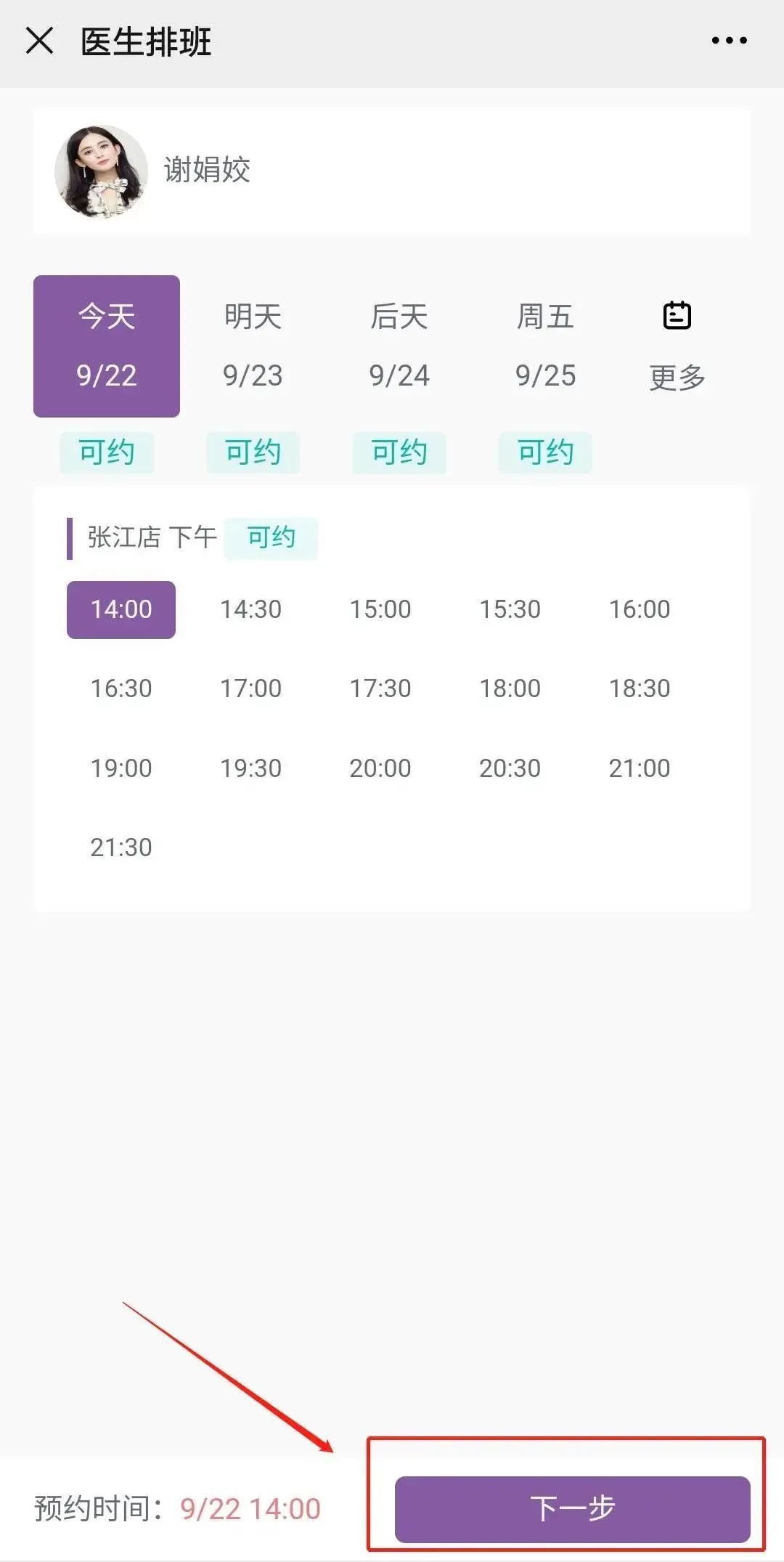The image size is (784, 1562).
Task: Switch to 后天 9/24 date
Action: coord(399,346)
